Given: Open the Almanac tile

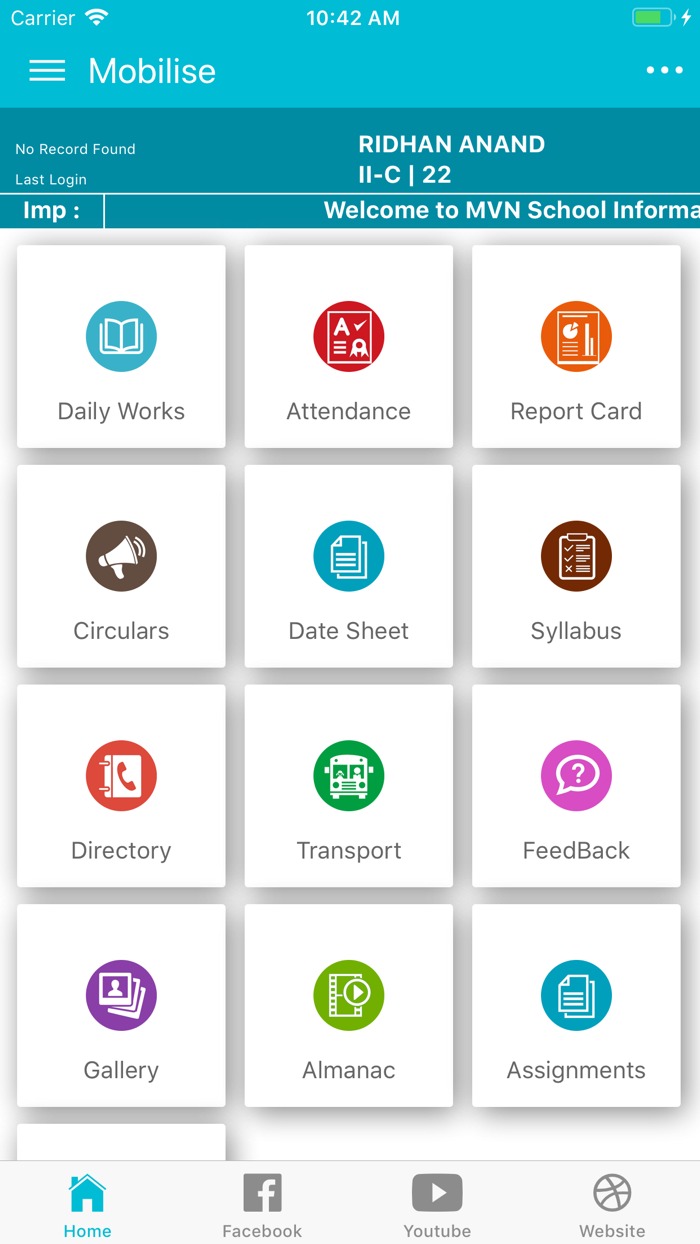Looking at the screenshot, I should [349, 1006].
